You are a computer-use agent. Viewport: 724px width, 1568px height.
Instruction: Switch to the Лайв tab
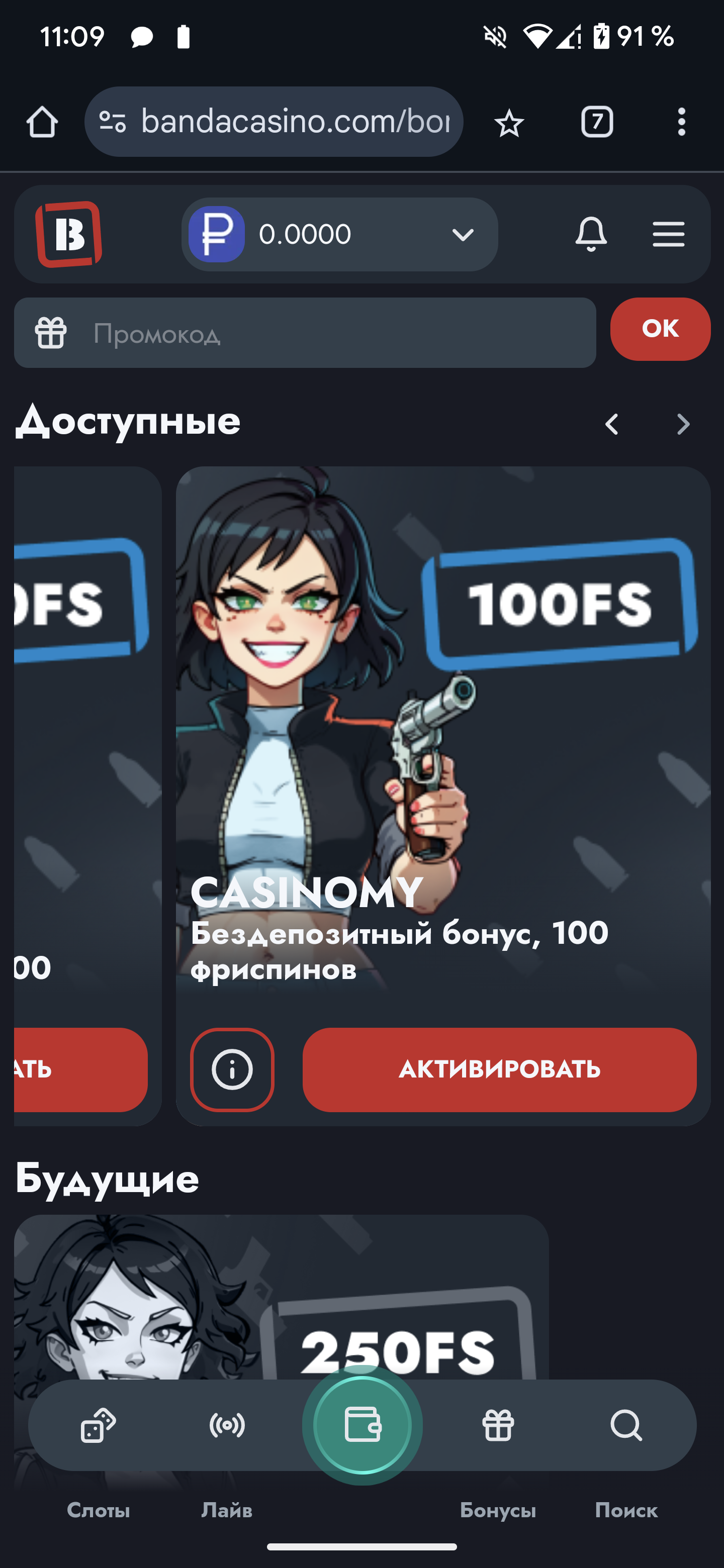(x=227, y=1461)
